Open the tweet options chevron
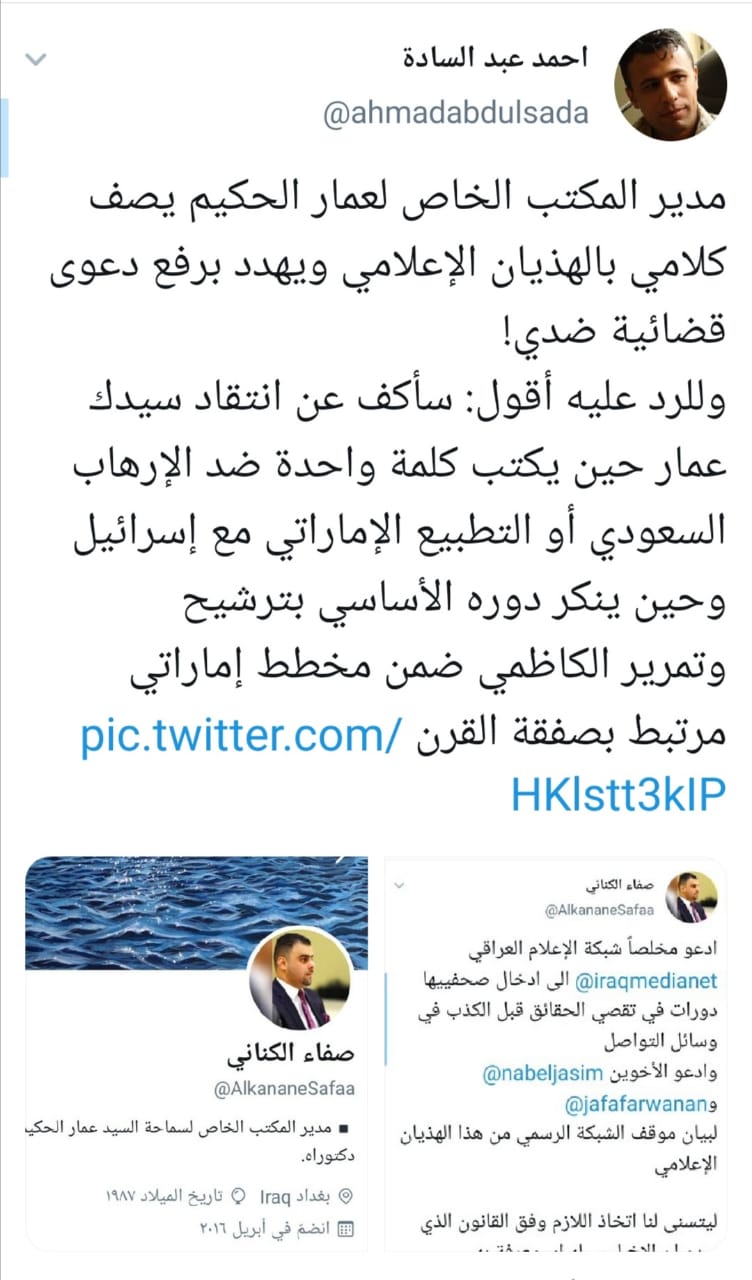Screen dimensions: 752x1280 point(36,60)
